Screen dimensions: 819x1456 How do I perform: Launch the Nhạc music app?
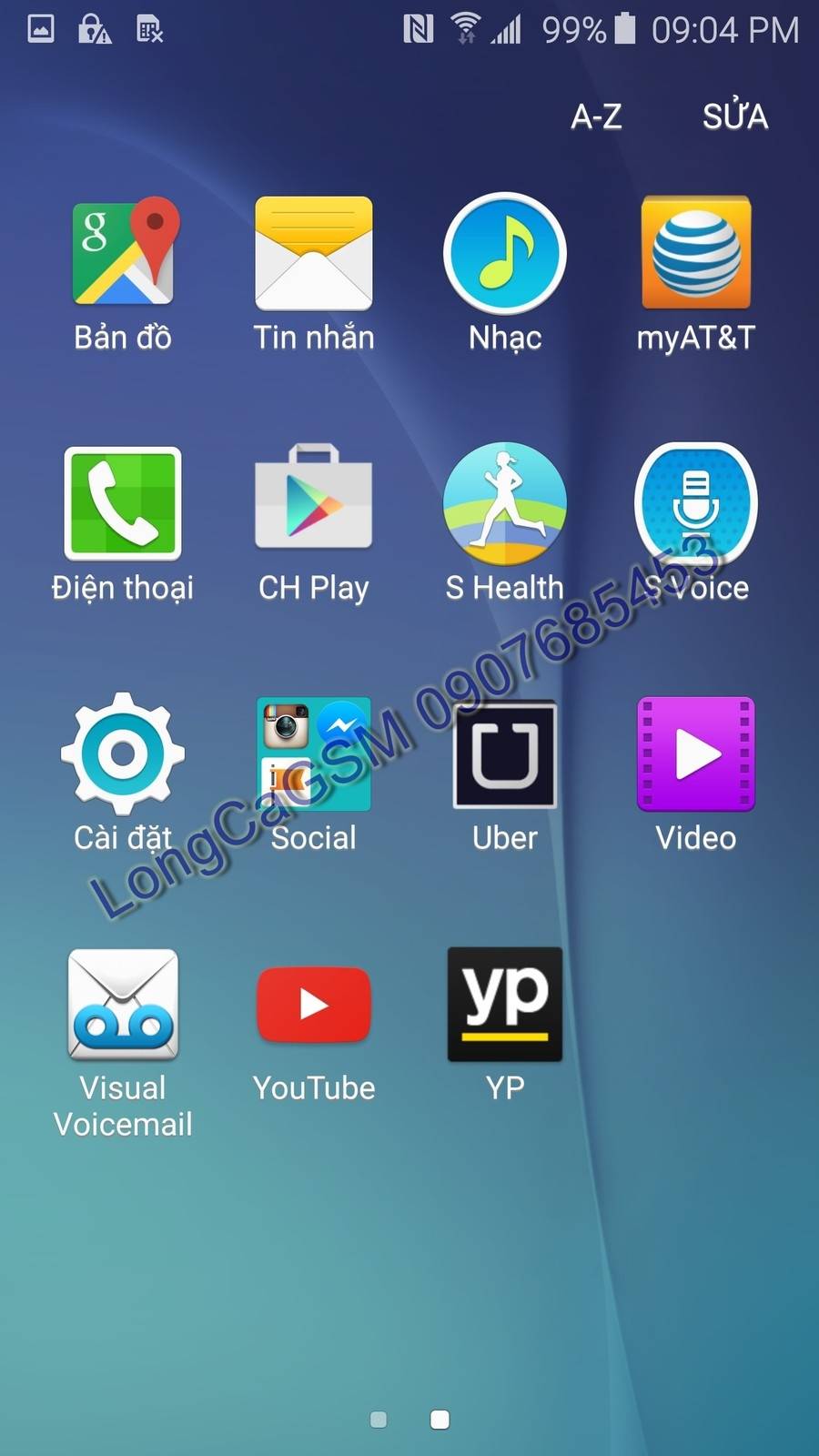pos(505,254)
